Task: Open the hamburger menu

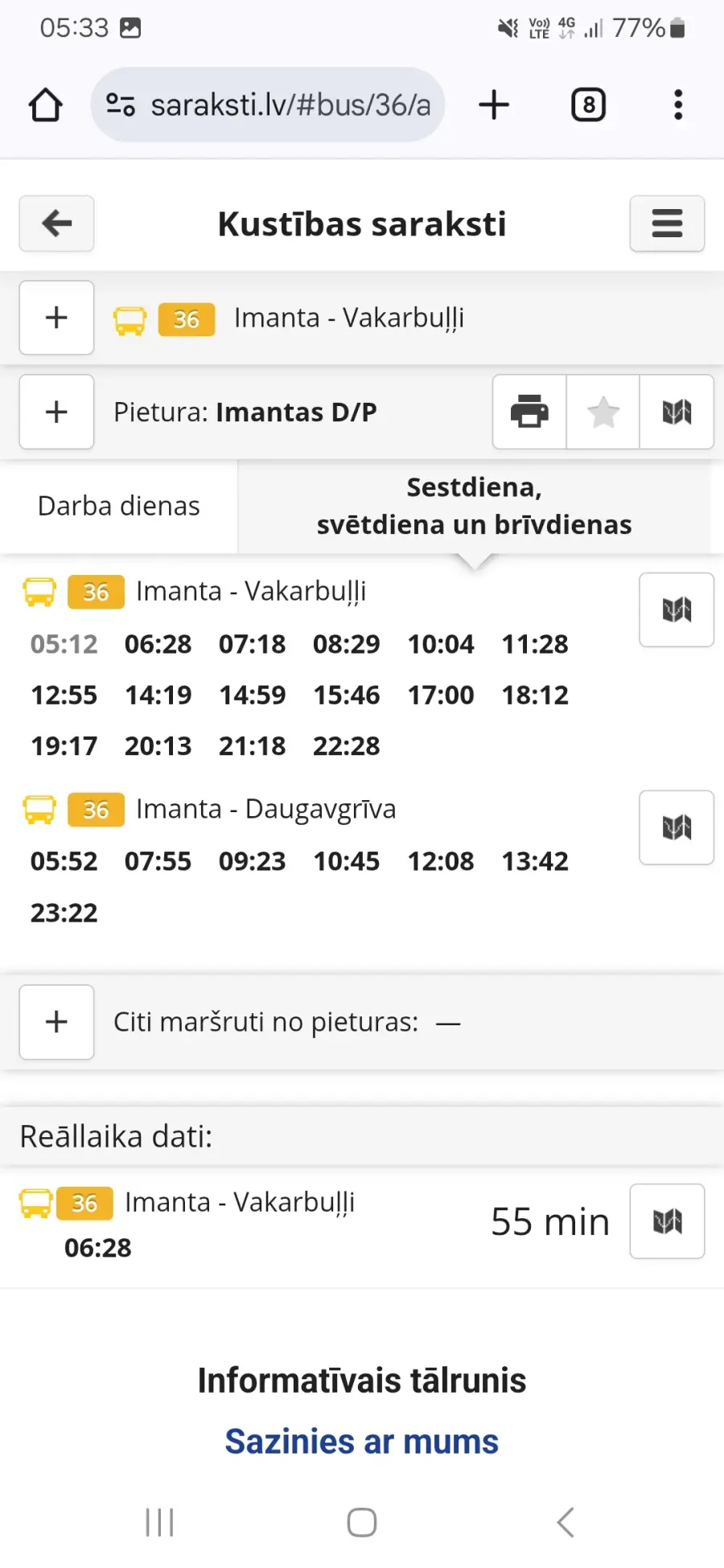Action: (x=667, y=224)
